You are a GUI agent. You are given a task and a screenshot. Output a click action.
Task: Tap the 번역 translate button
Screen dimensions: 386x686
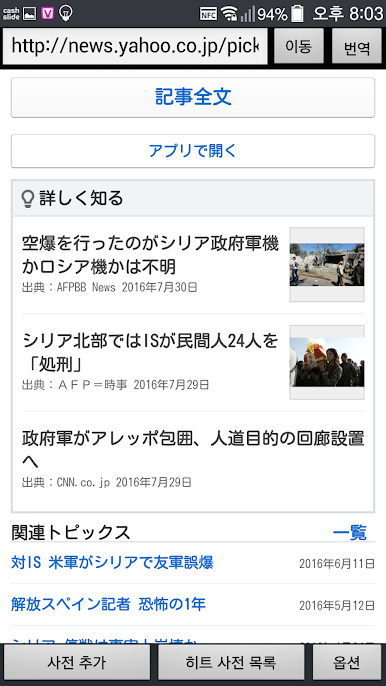click(357, 46)
